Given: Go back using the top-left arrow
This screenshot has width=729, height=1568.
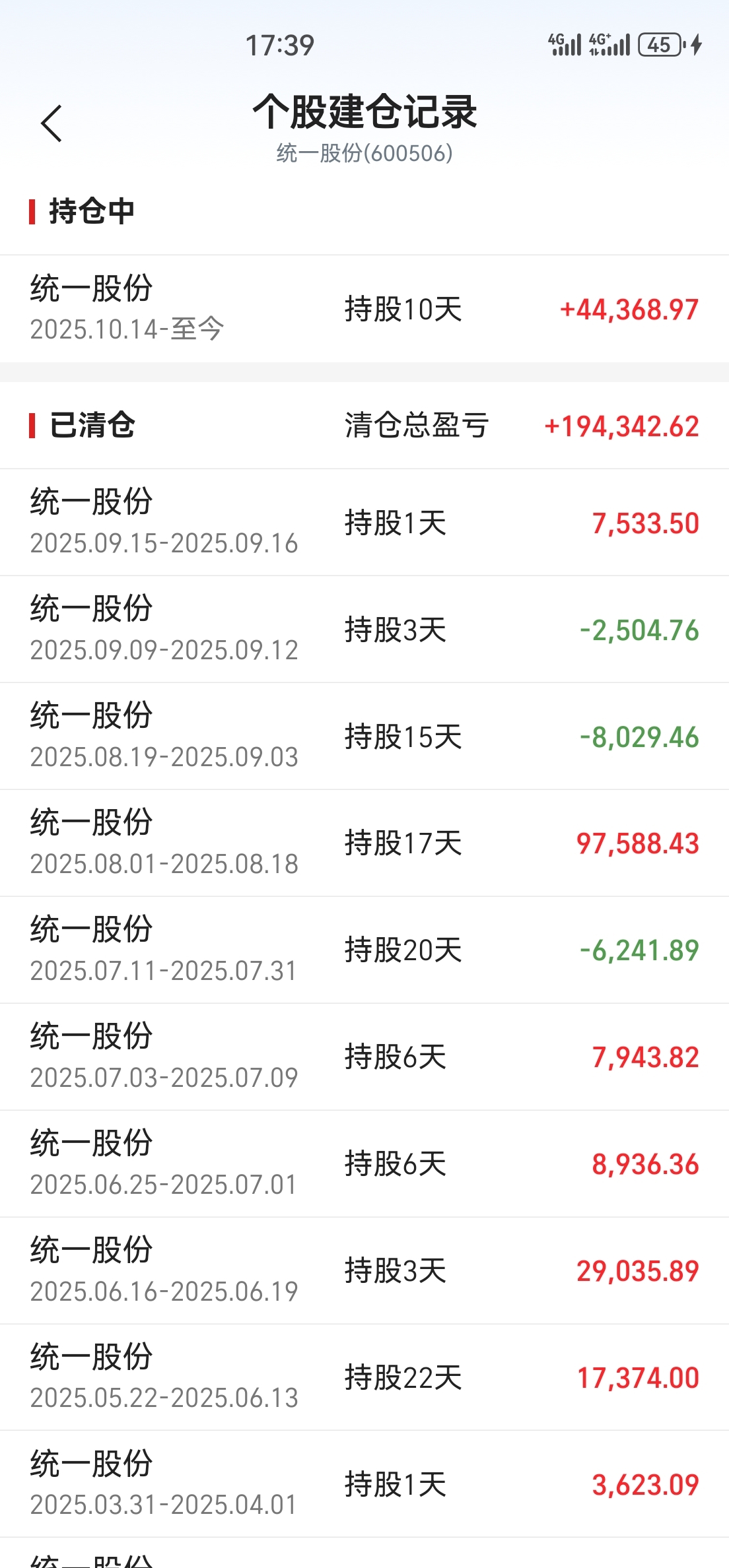Looking at the screenshot, I should [52, 123].
